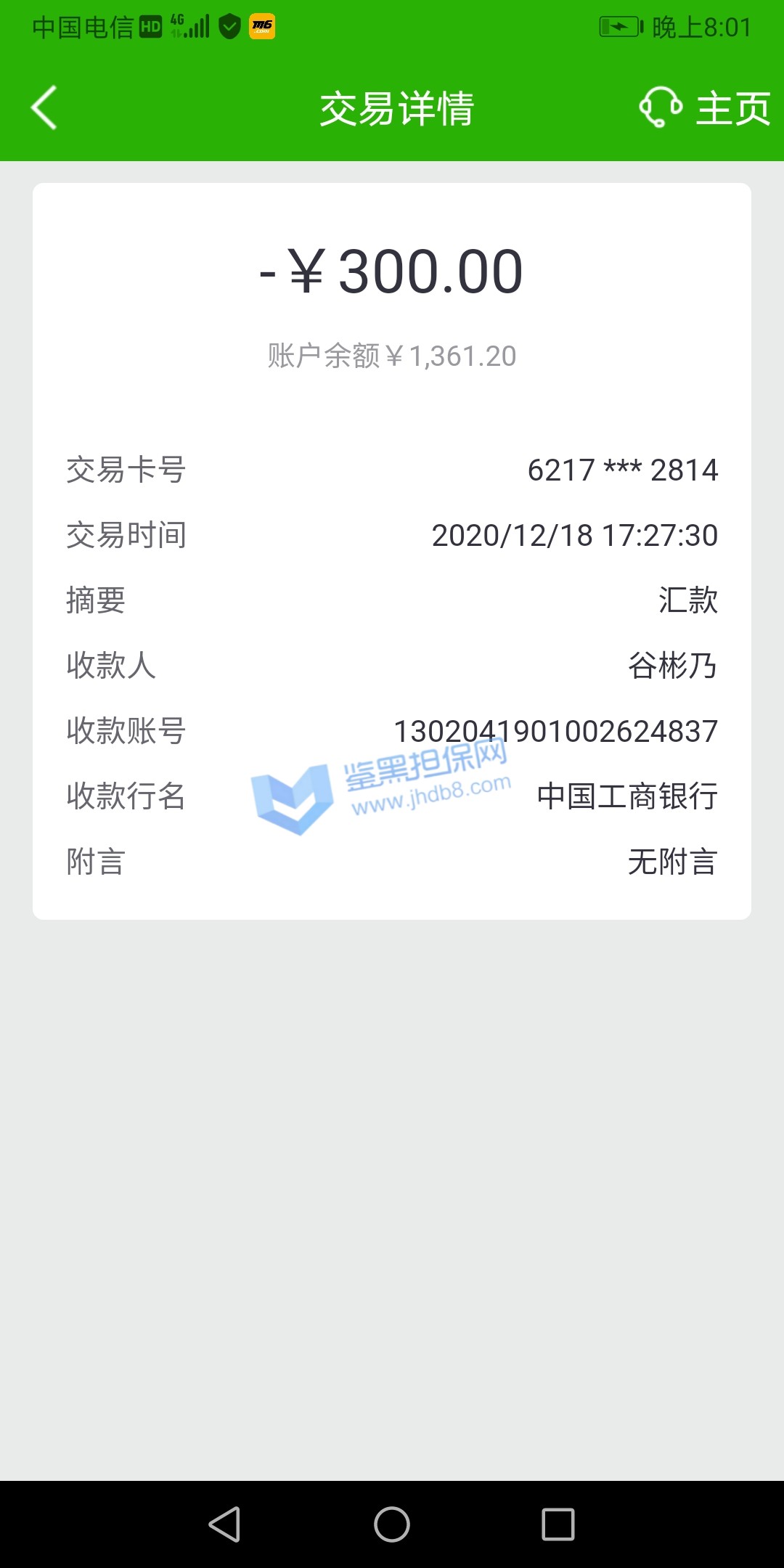Image resolution: width=784 pixels, height=1568 pixels.
Task: Return to 主页 home page
Action: (x=733, y=109)
